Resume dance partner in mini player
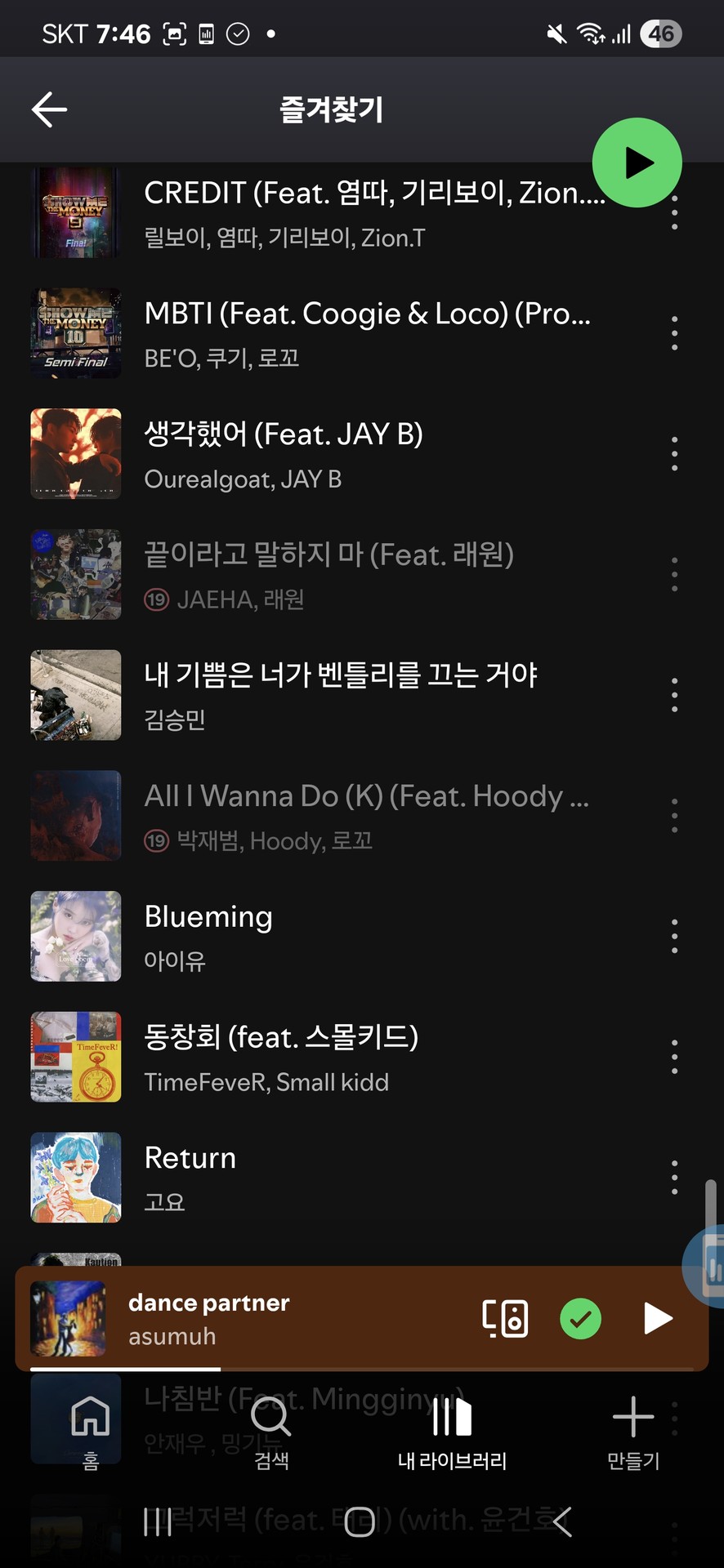The image size is (724, 1568). pyautogui.click(x=658, y=1318)
